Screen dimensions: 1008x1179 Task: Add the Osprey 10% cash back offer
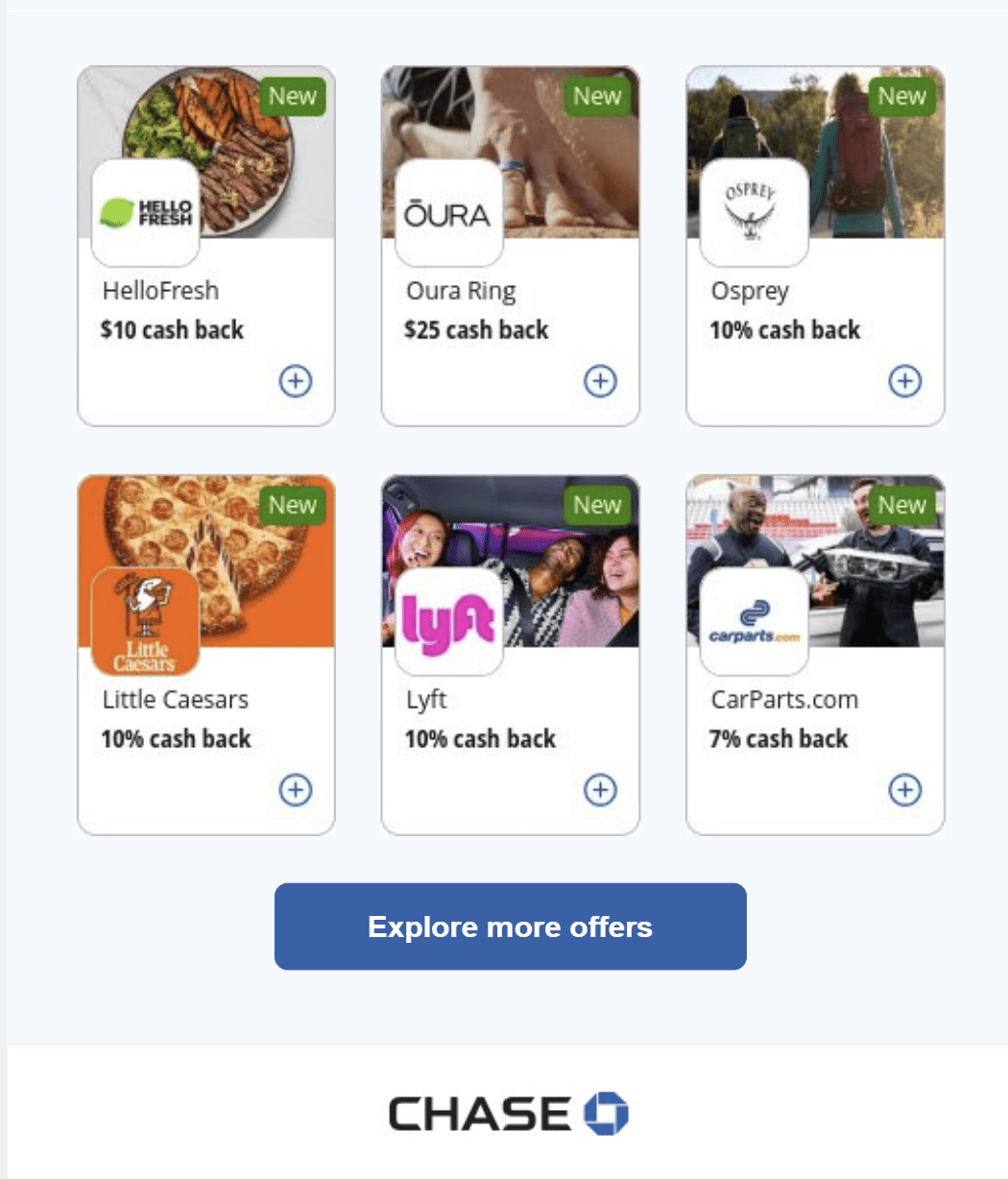pyautogui.click(x=904, y=381)
